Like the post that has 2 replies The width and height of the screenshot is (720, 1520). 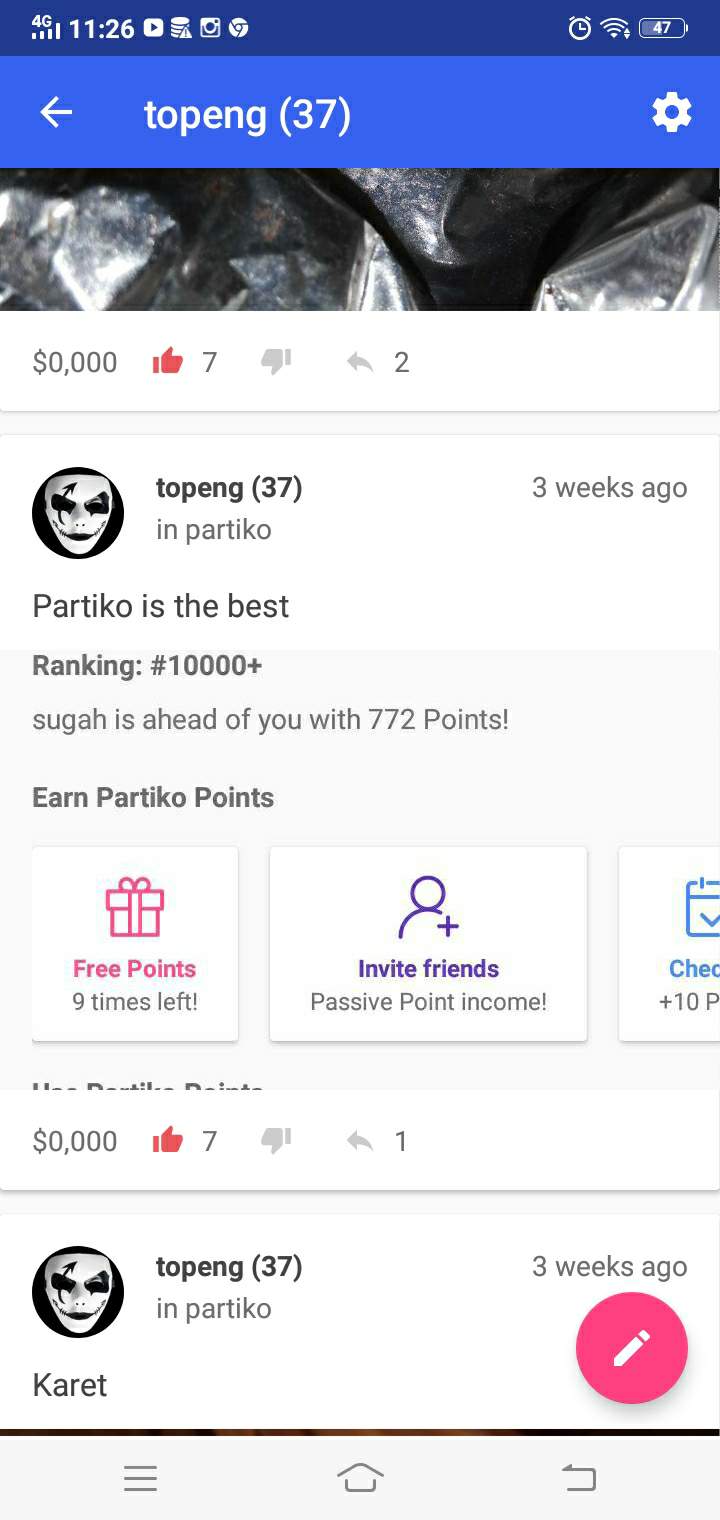click(x=168, y=362)
